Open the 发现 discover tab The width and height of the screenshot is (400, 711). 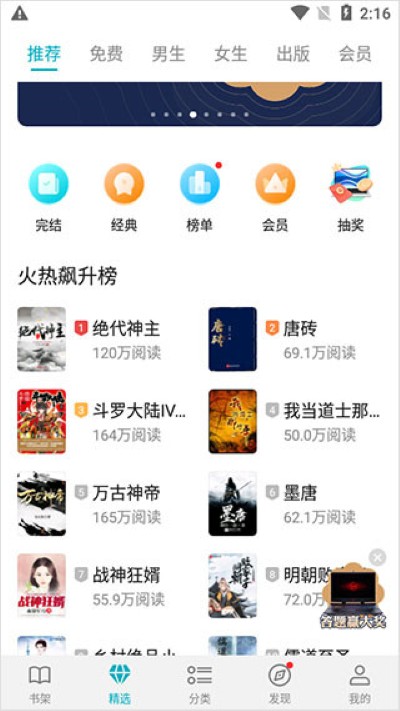tap(279, 684)
